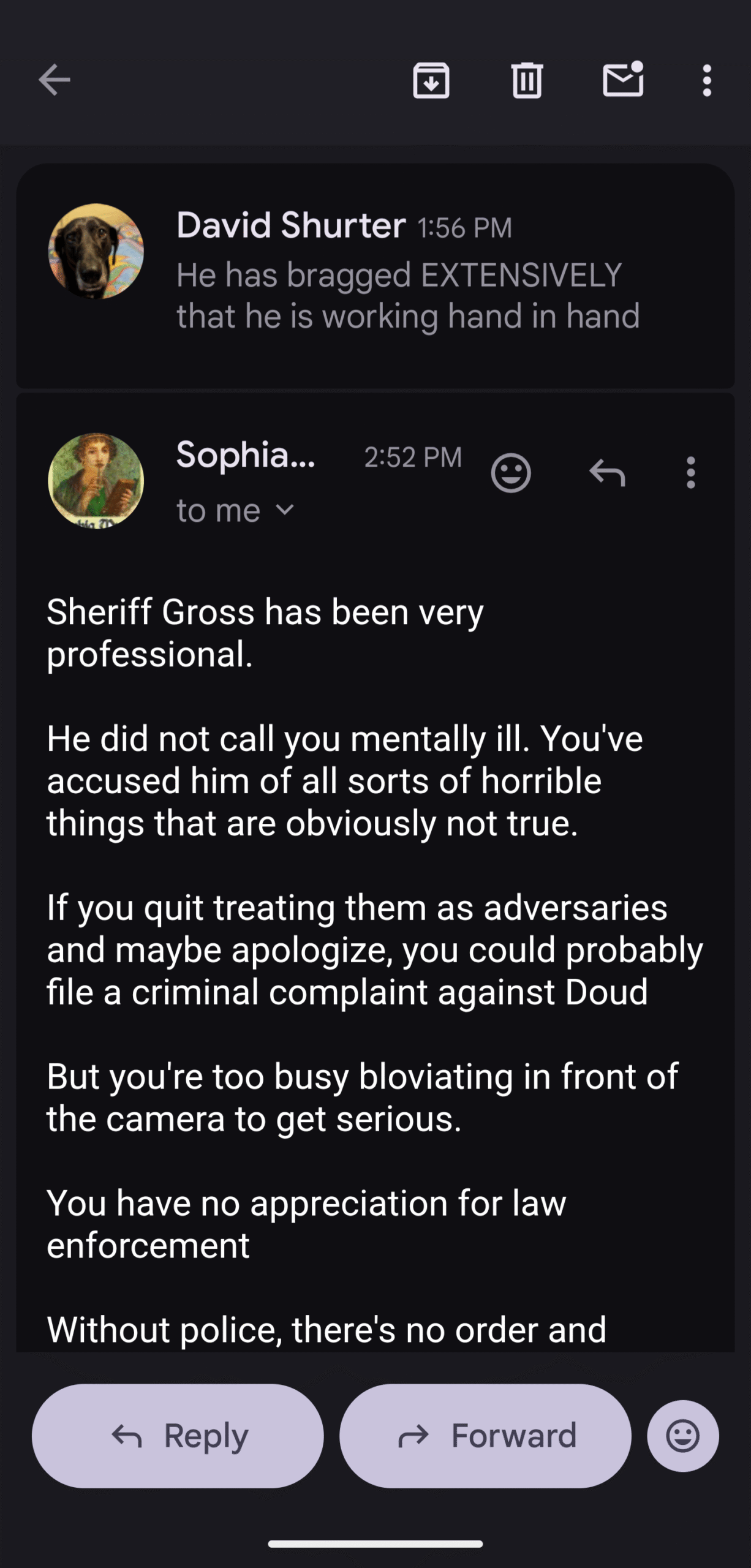Image resolution: width=751 pixels, height=1568 pixels.
Task: Open the emoji reaction button beside Forward
Action: click(682, 1436)
